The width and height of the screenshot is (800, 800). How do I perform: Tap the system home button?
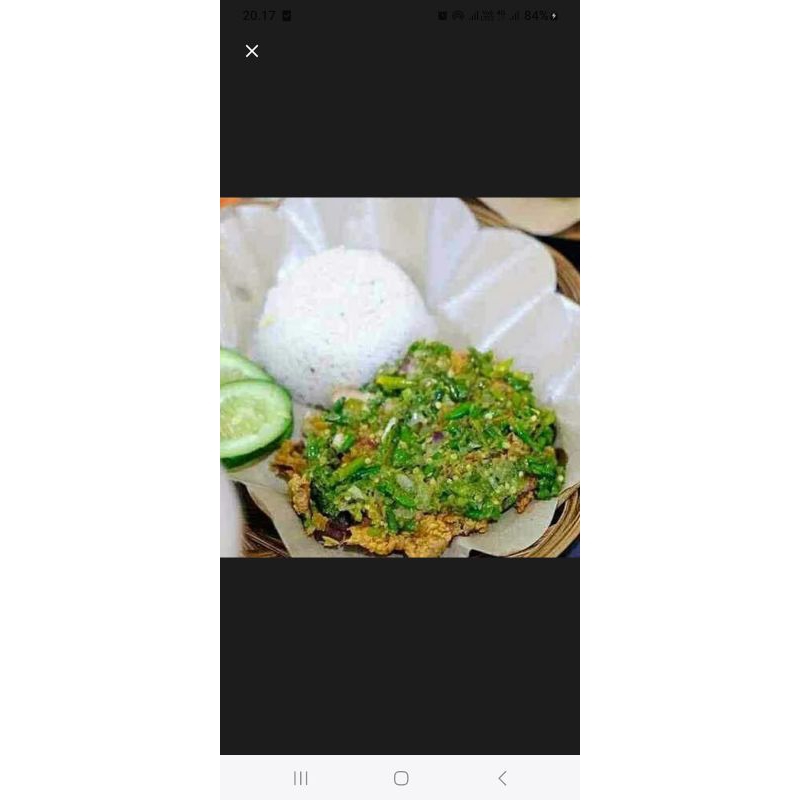click(401, 778)
